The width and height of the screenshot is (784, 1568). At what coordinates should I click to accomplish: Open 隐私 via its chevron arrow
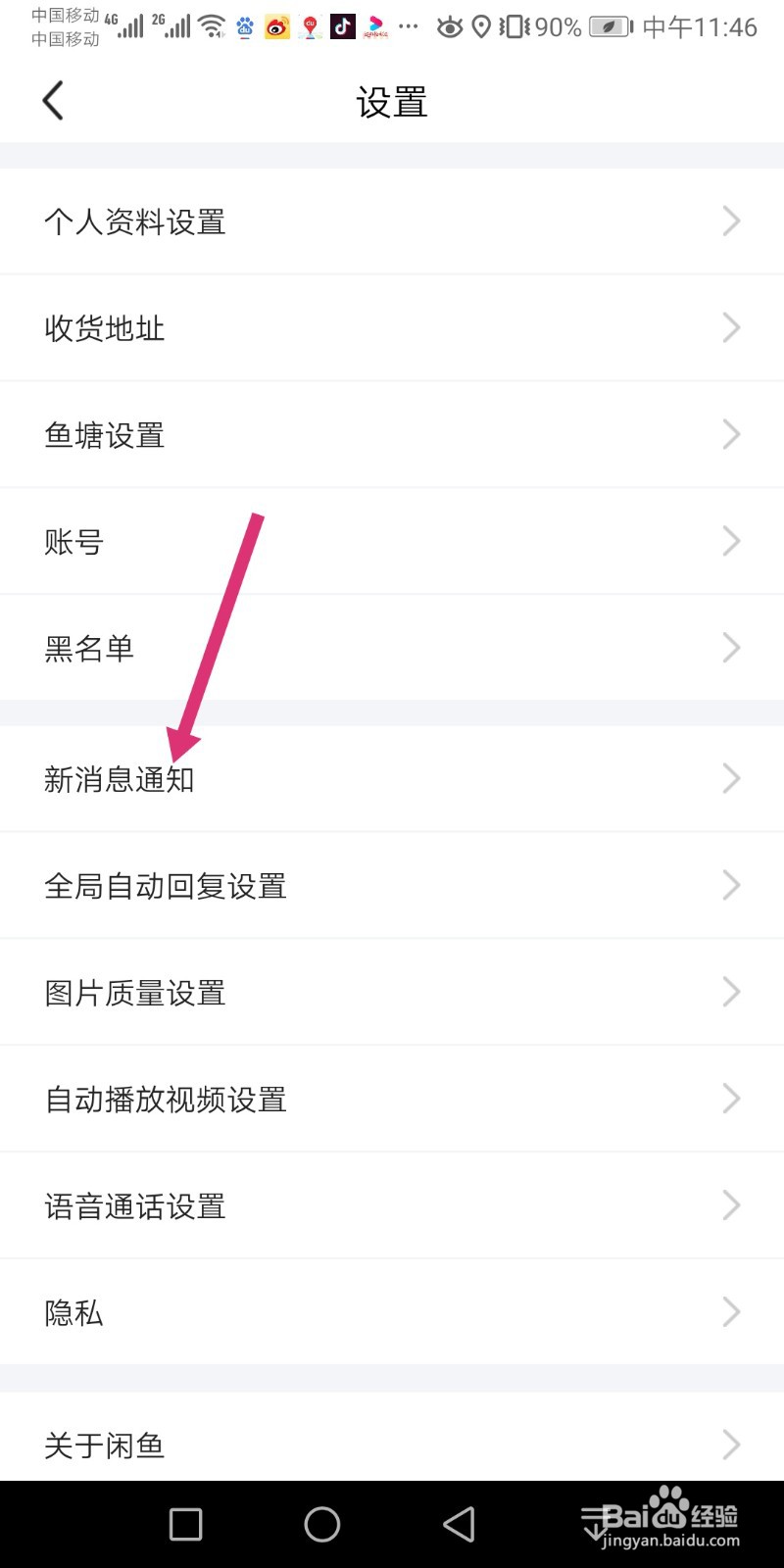pos(731,1311)
